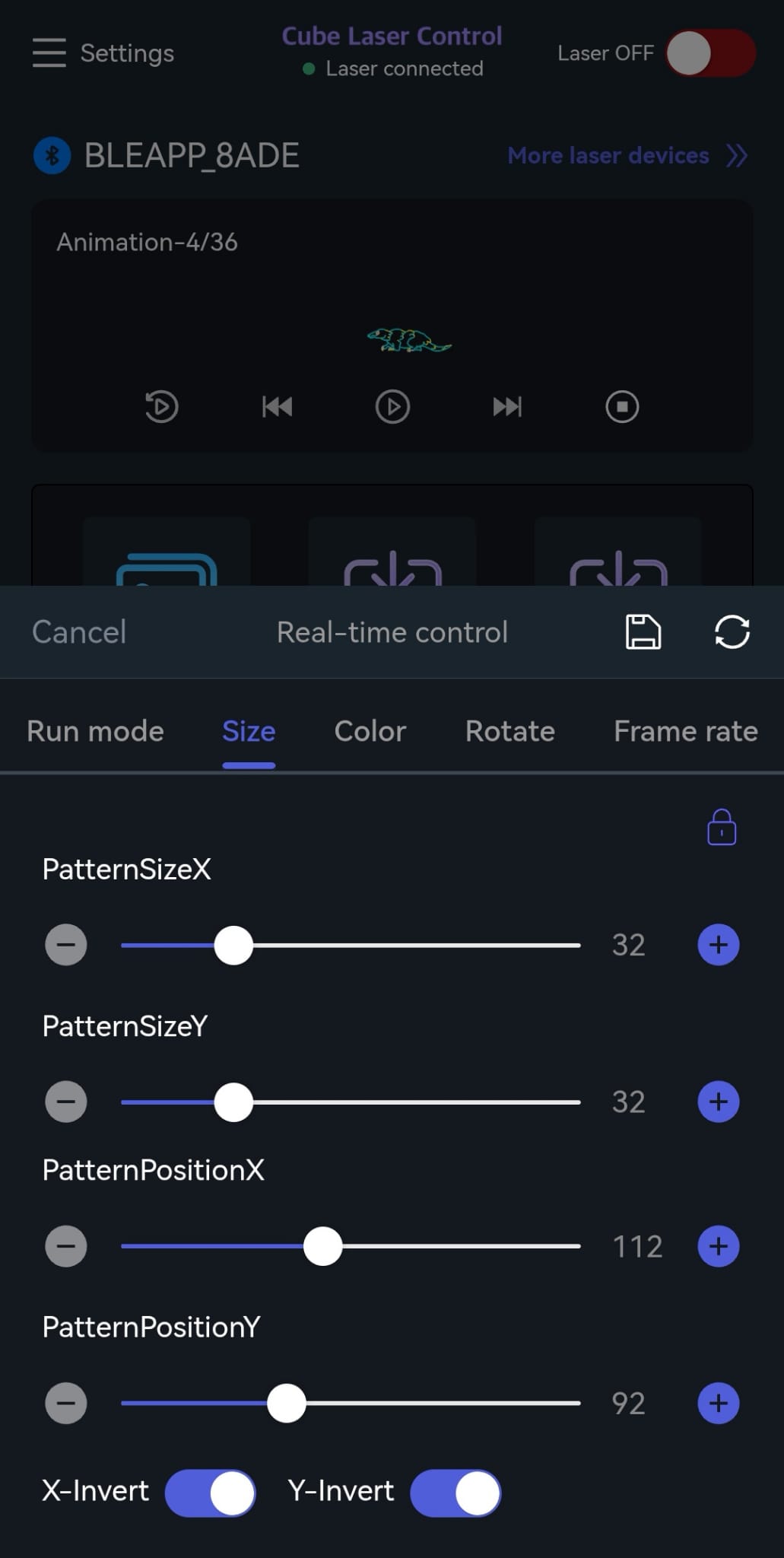Turn off the Y-Invert switch
Screen dimensions: 784x1558
pos(455,1493)
